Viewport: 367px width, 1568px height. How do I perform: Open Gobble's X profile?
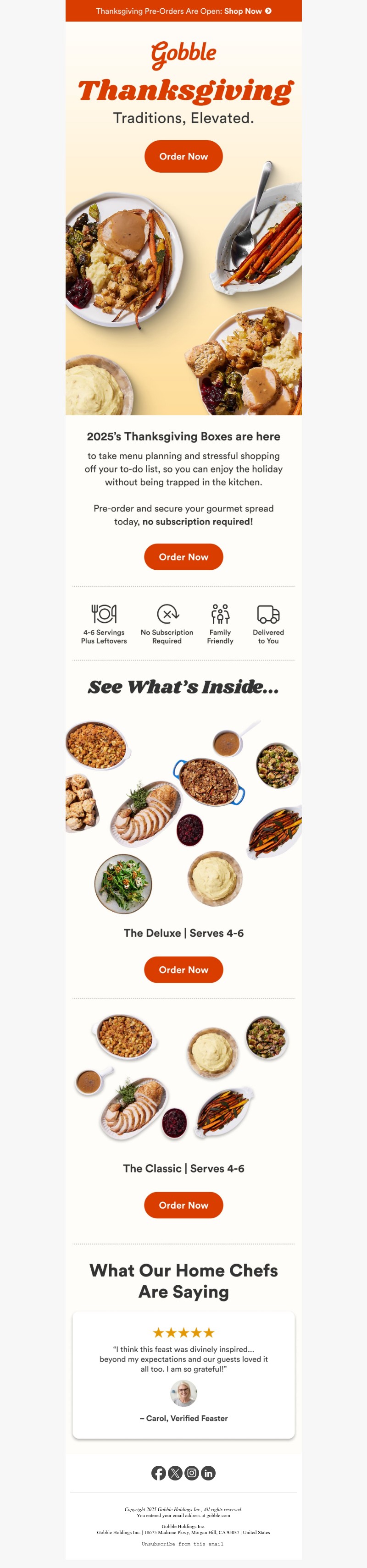pyautogui.click(x=175, y=1473)
